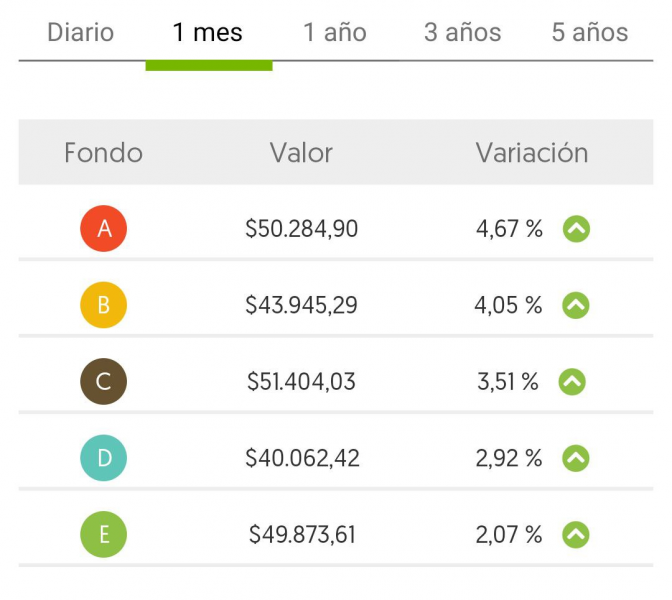
Task: Select the 1 mes tab
Action: [x=208, y=32]
